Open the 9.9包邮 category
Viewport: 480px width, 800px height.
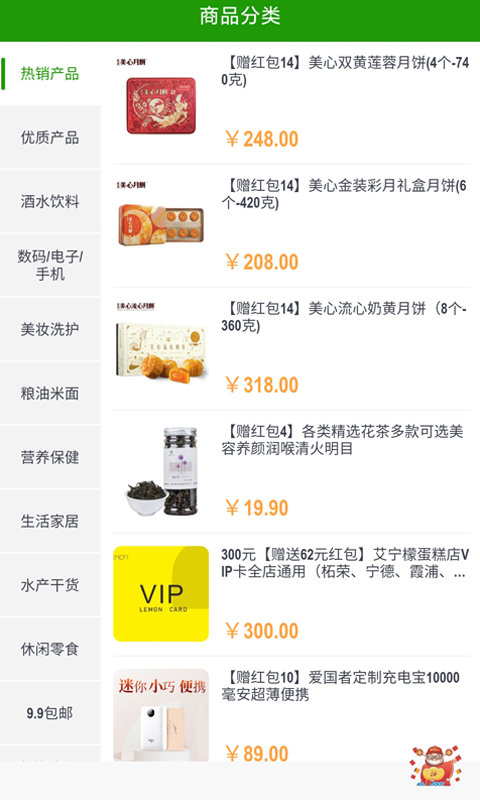click(x=50, y=713)
